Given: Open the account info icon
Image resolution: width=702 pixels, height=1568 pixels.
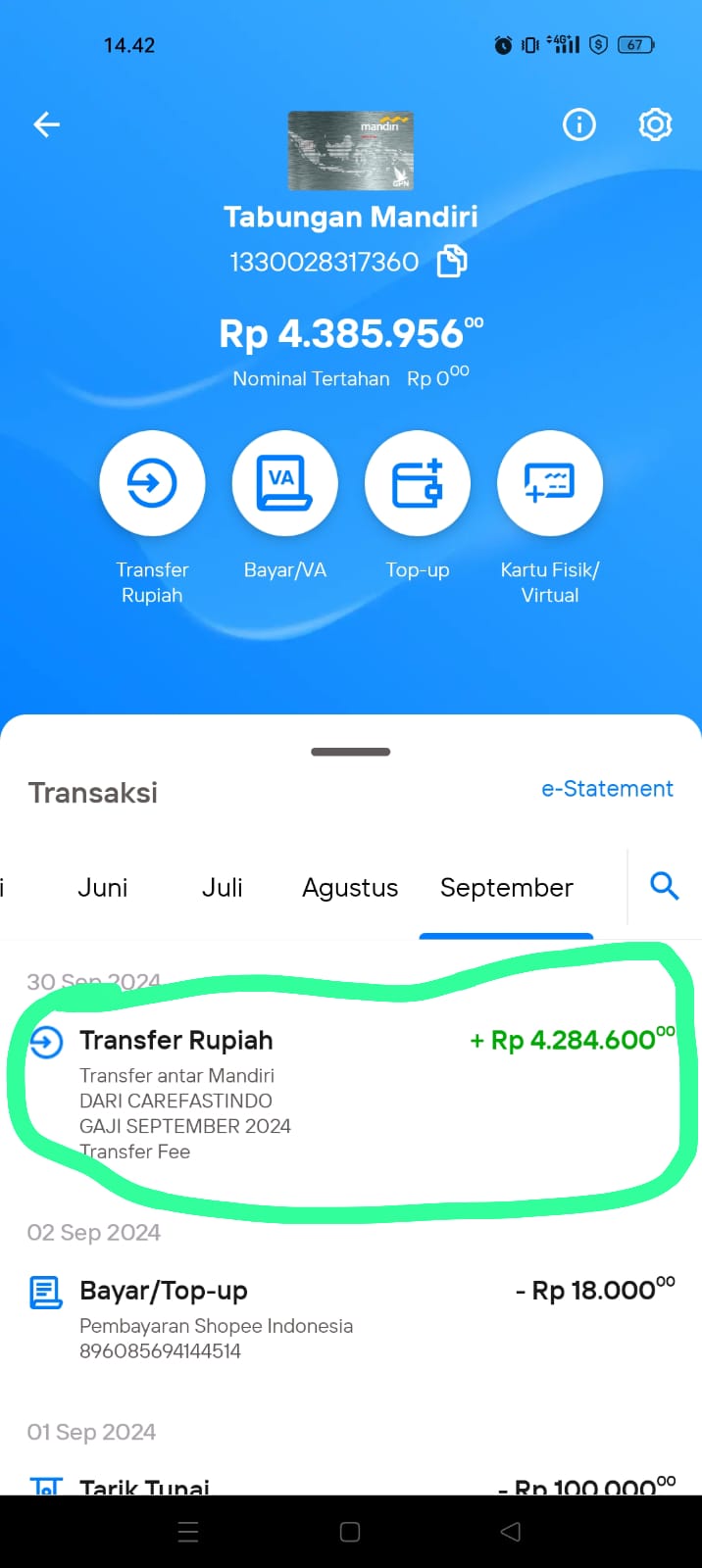Looking at the screenshot, I should click(579, 124).
